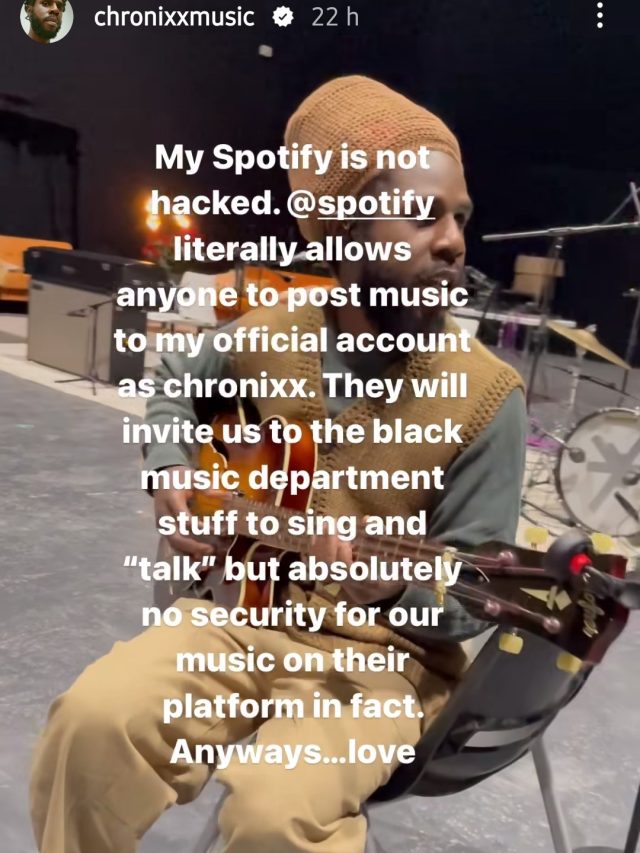Open the @spotify mention
The image size is (640, 853).
pyautogui.click(x=360, y=204)
